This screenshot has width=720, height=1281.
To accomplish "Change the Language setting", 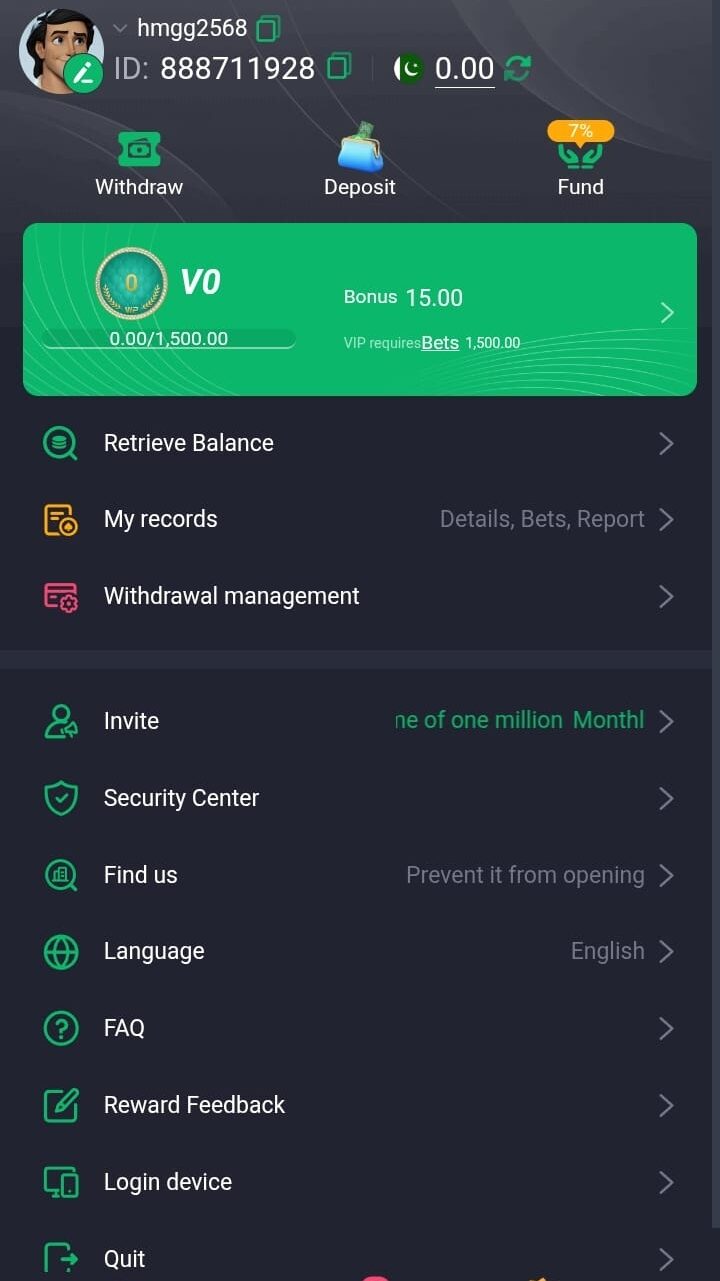I will [x=360, y=951].
